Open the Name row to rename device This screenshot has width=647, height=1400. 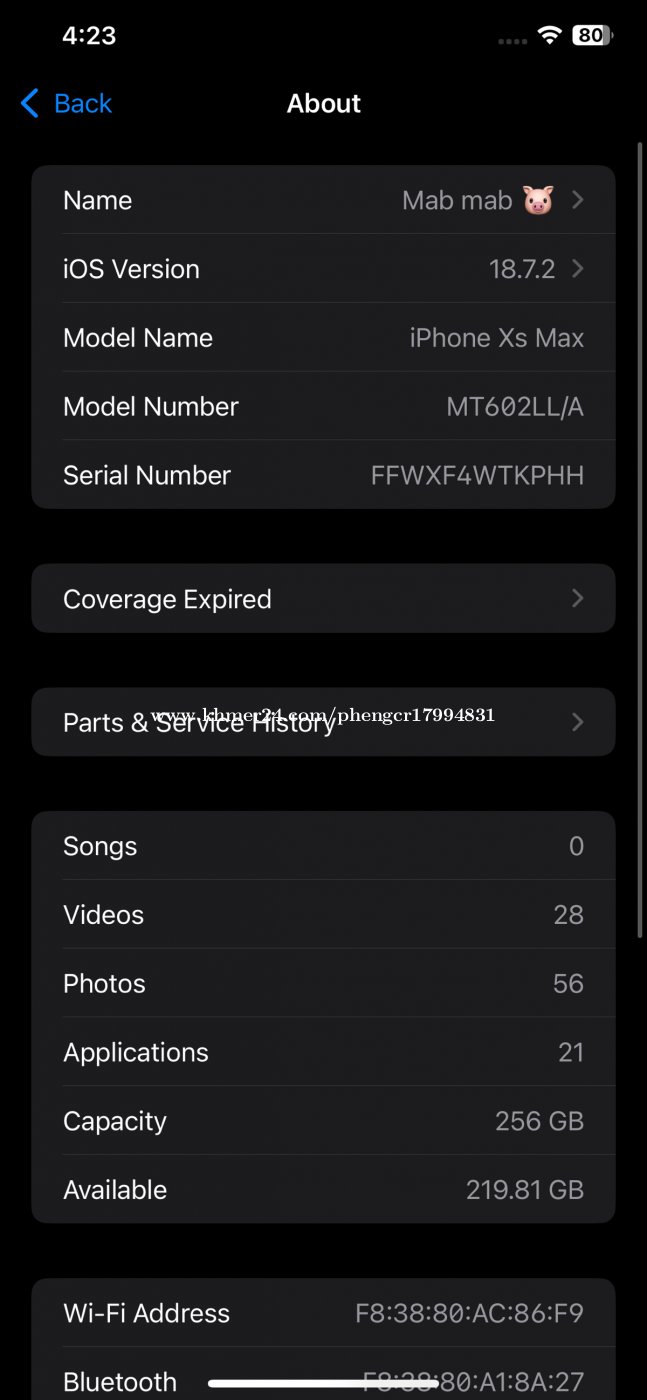(323, 201)
